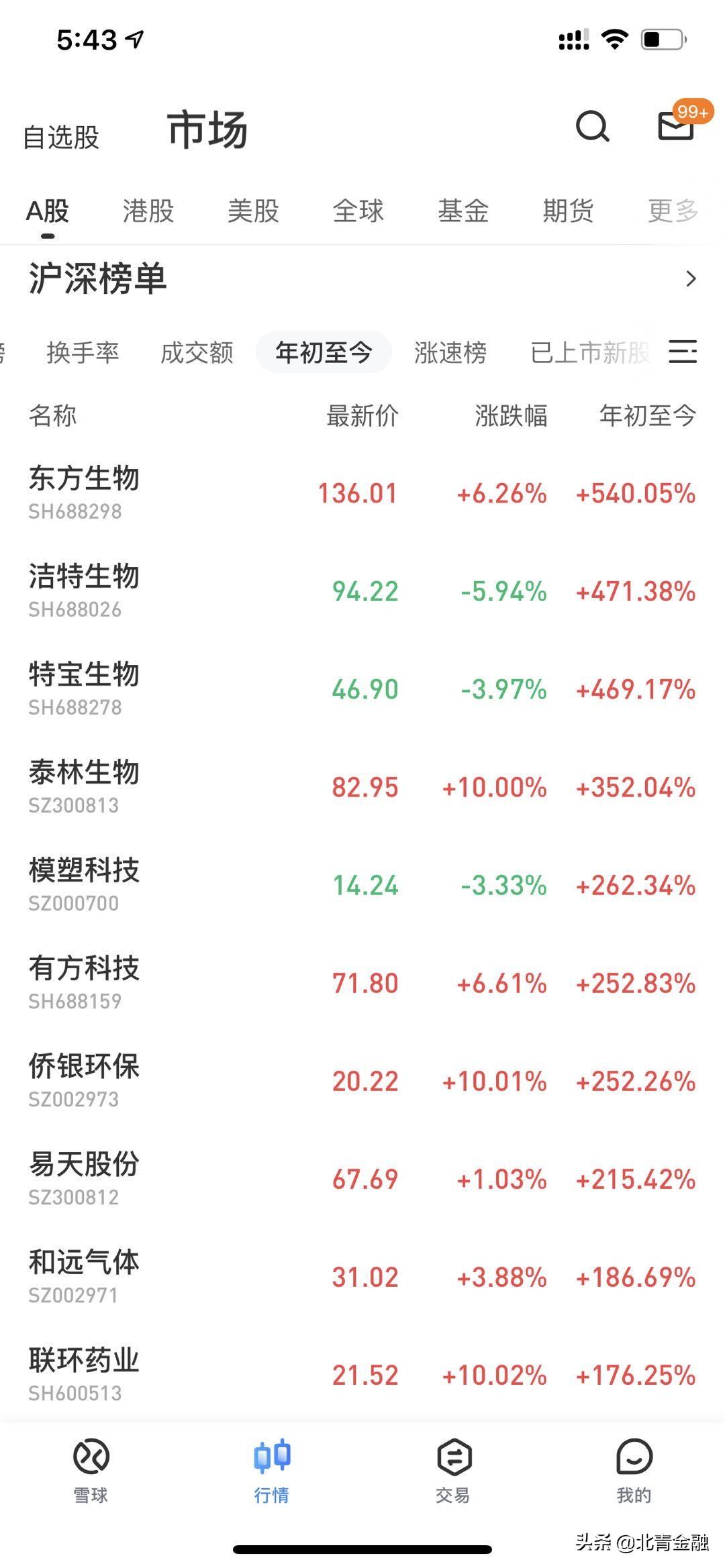Image resolution: width=725 pixels, height=1568 pixels.
Task: Open stock 泰林生物 SZ300813
Action: click(x=362, y=788)
